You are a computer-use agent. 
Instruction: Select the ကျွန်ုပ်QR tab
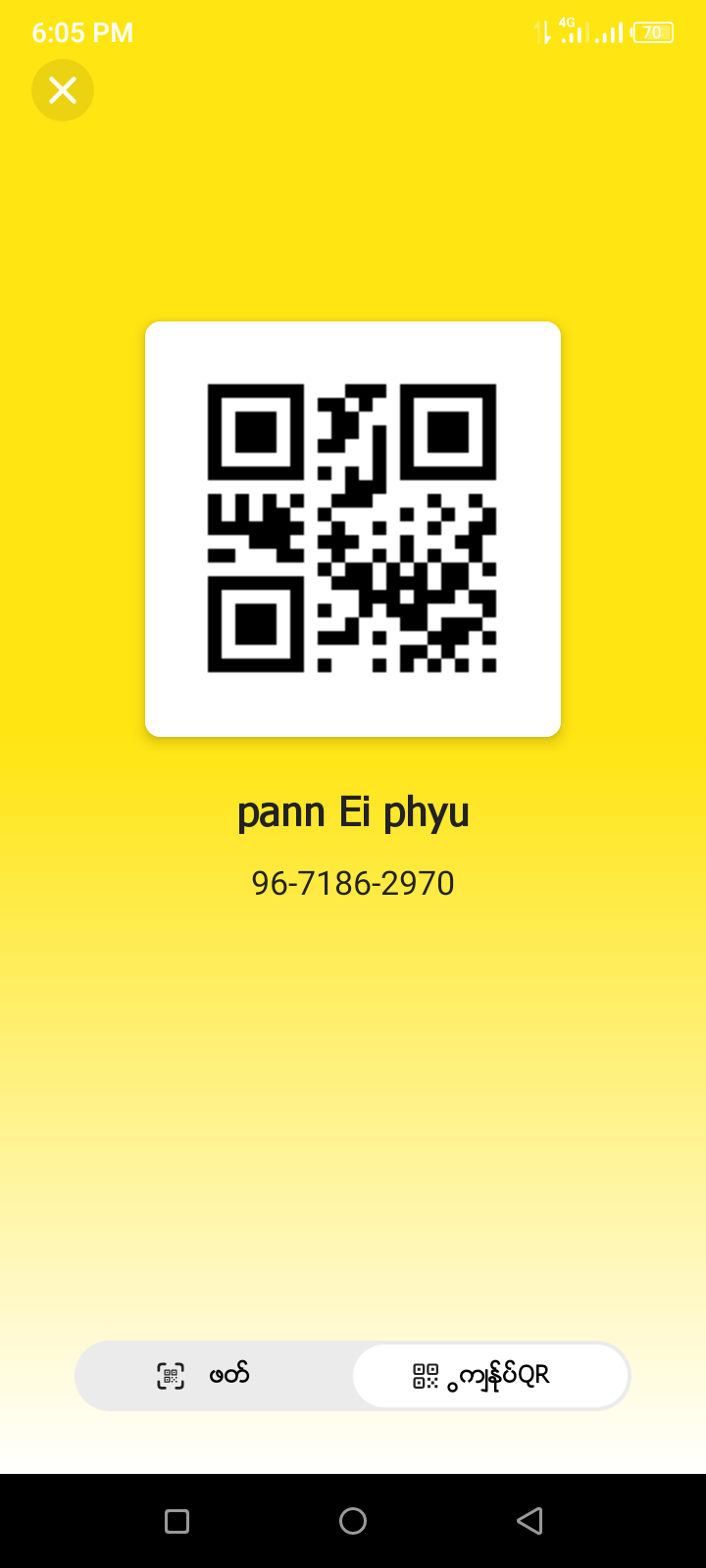[x=490, y=1376]
